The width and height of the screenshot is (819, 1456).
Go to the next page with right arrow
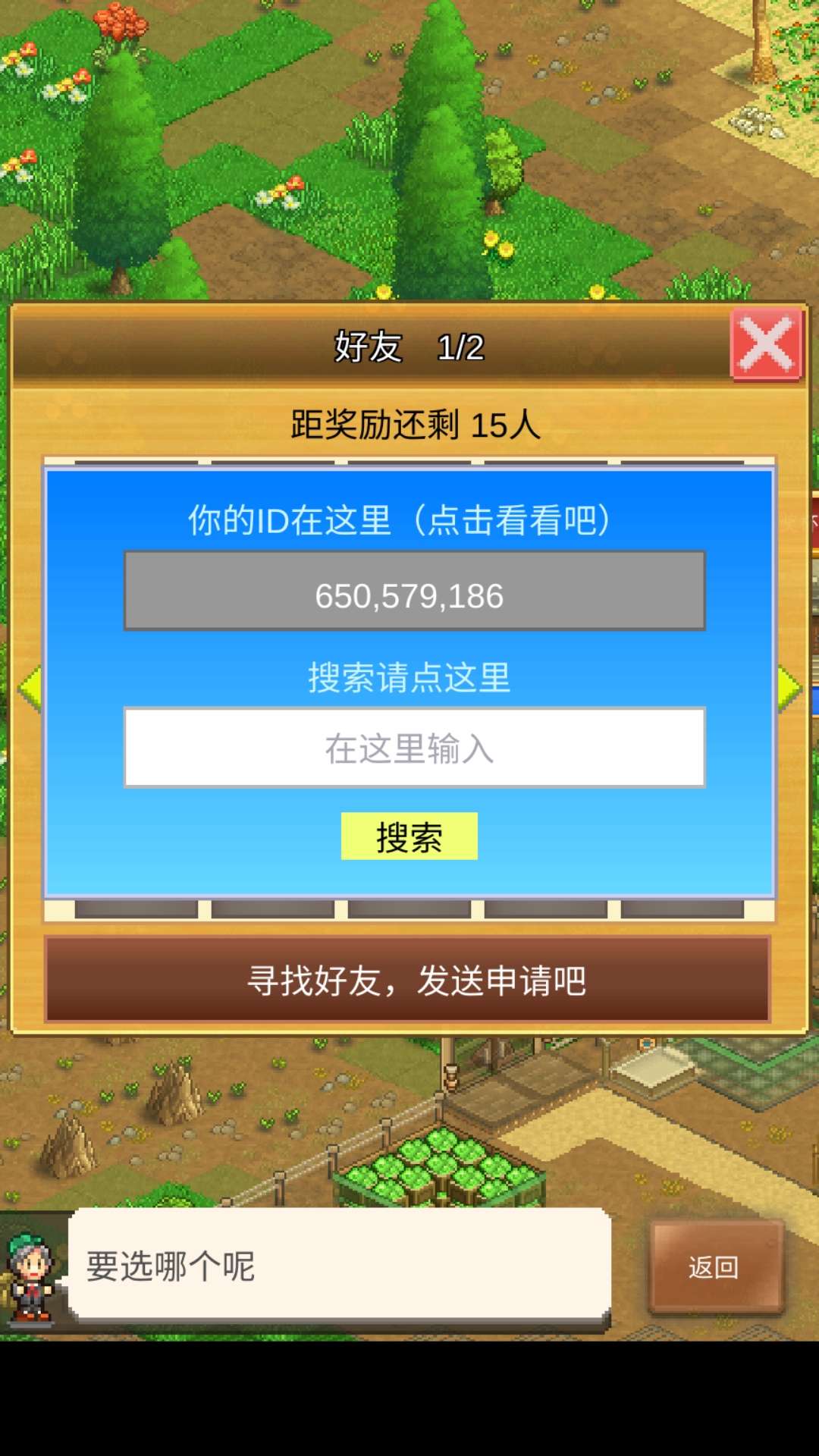(x=789, y=688)
